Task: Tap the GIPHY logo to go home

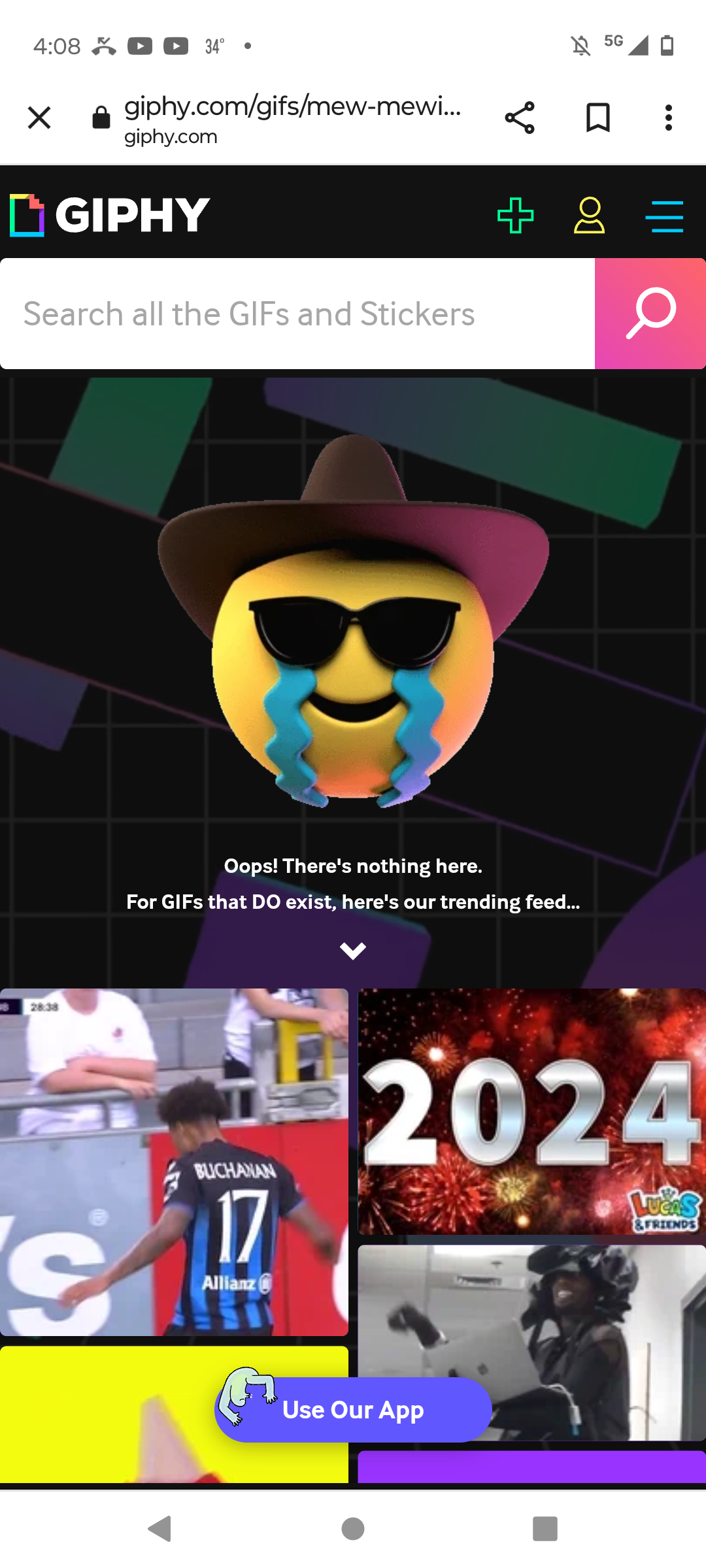Action: point(110,215)
